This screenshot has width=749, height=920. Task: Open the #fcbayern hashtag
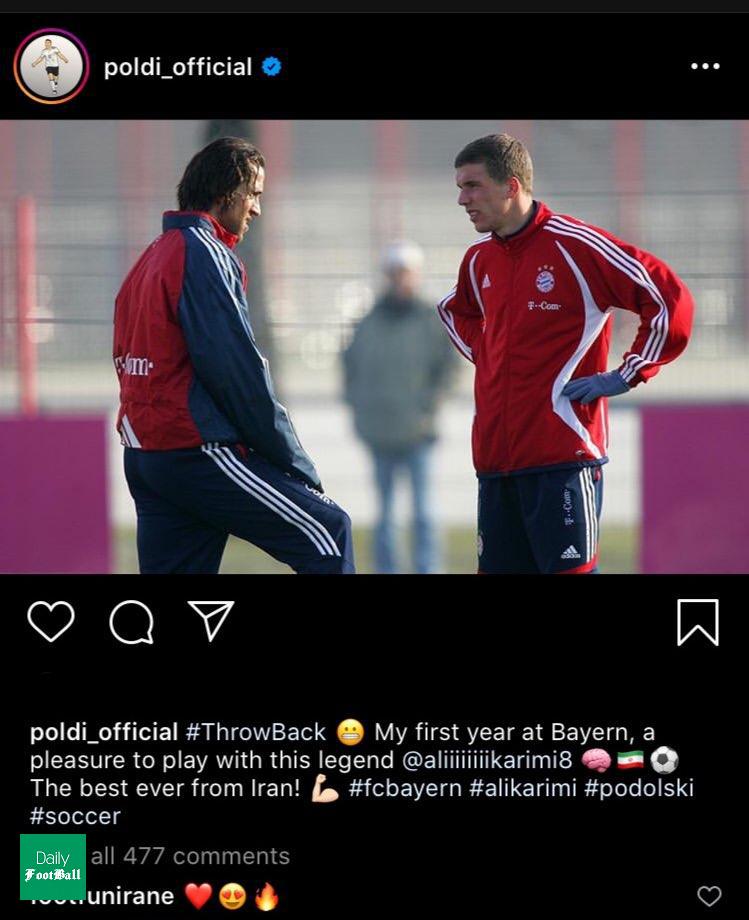click(405, 788)
